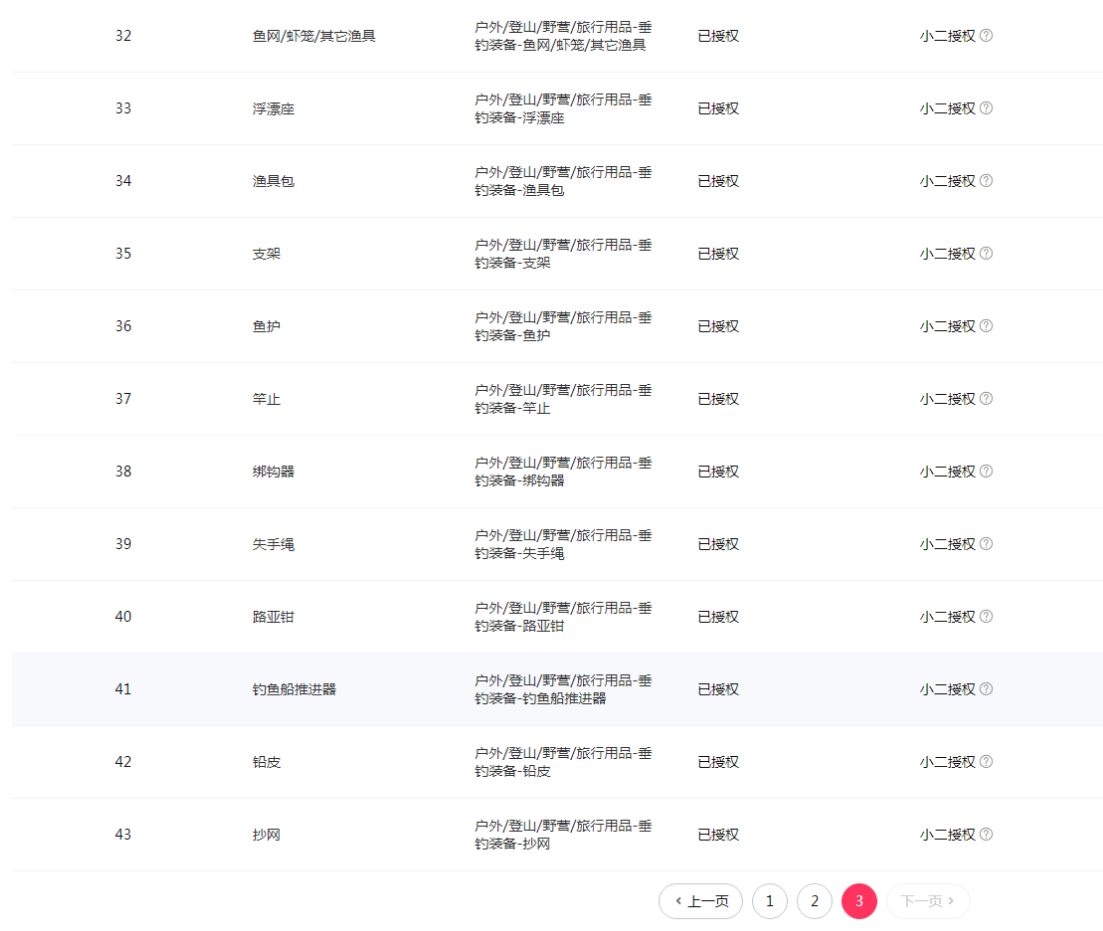The height and width of the screenshot is (931, 1103).
Task: Jump to page 1
Action: [769, 901]
